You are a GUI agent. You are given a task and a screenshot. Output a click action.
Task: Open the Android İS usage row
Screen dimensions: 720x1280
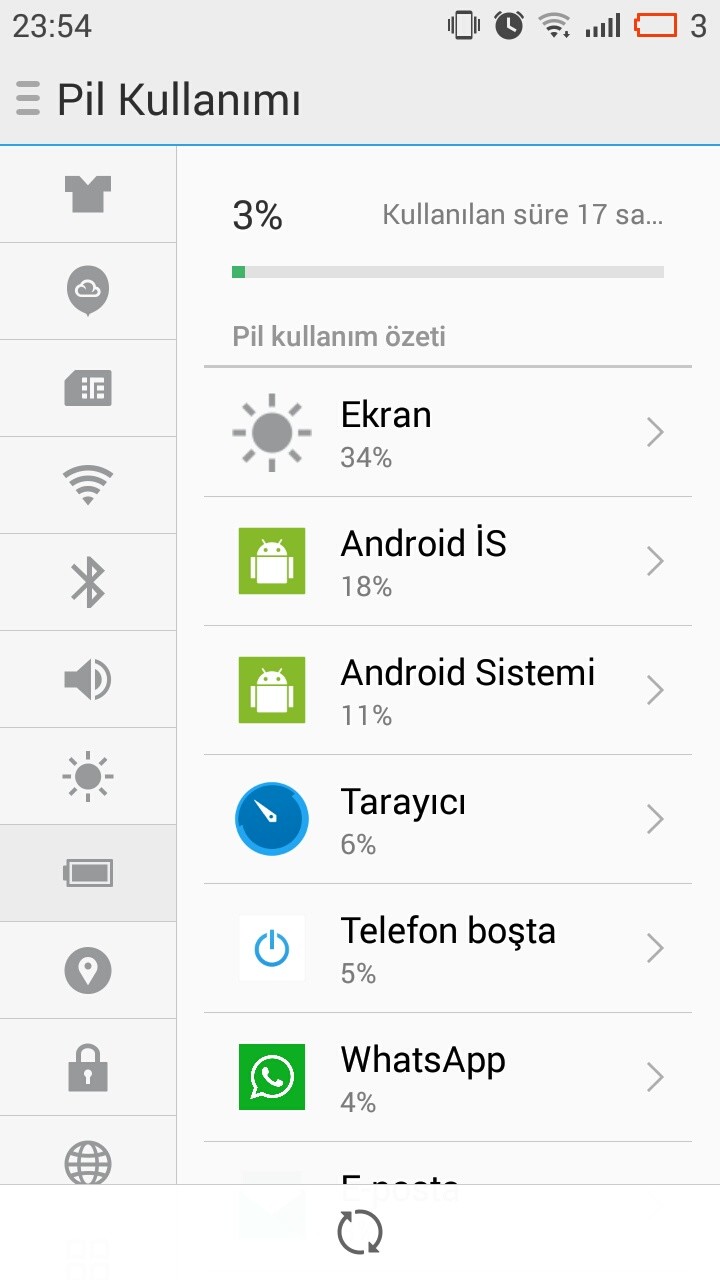tap(448, 561)
